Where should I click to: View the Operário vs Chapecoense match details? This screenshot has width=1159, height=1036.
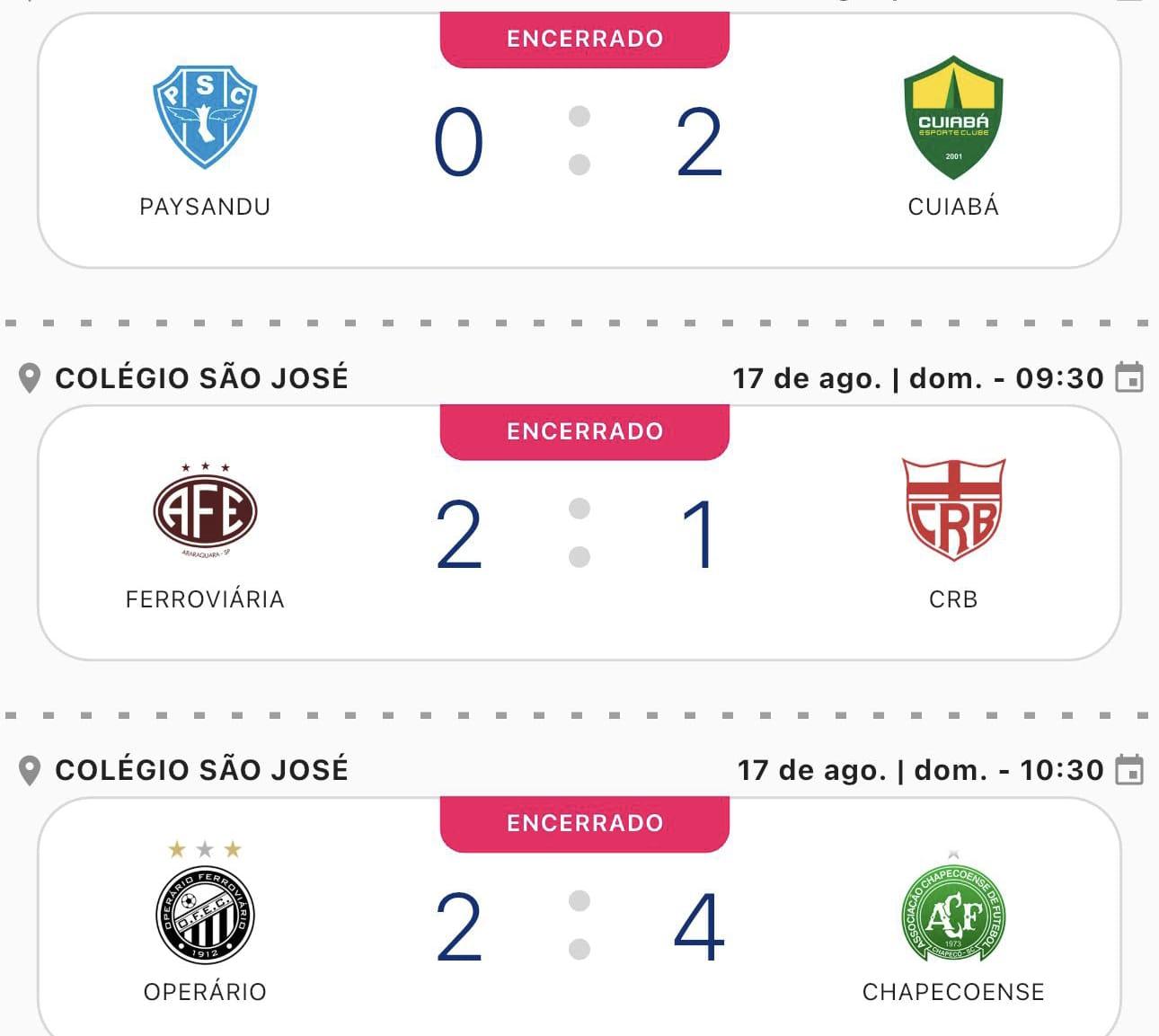(x=579, y=927)
